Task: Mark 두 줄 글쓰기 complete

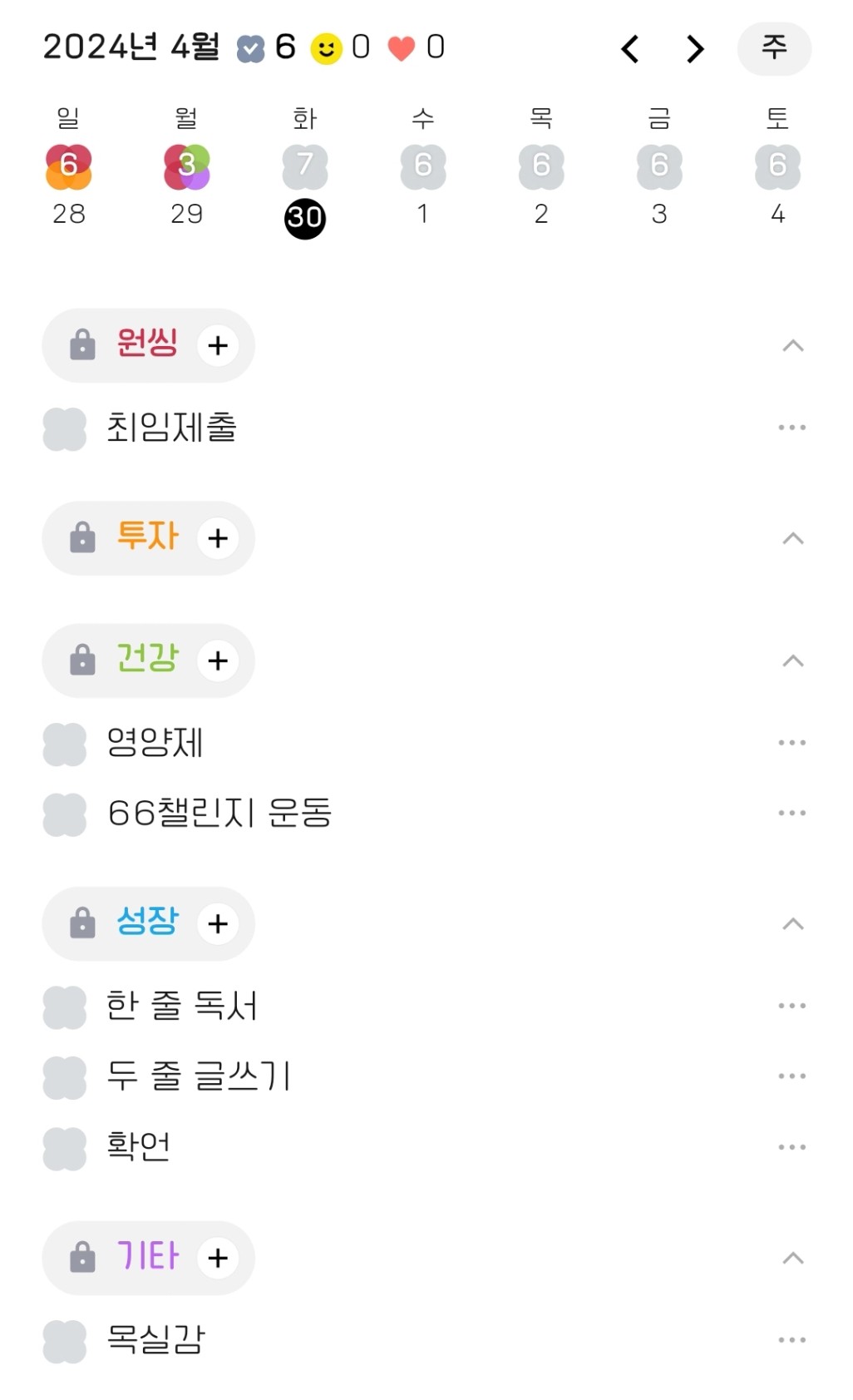Action: point(65,1077)
